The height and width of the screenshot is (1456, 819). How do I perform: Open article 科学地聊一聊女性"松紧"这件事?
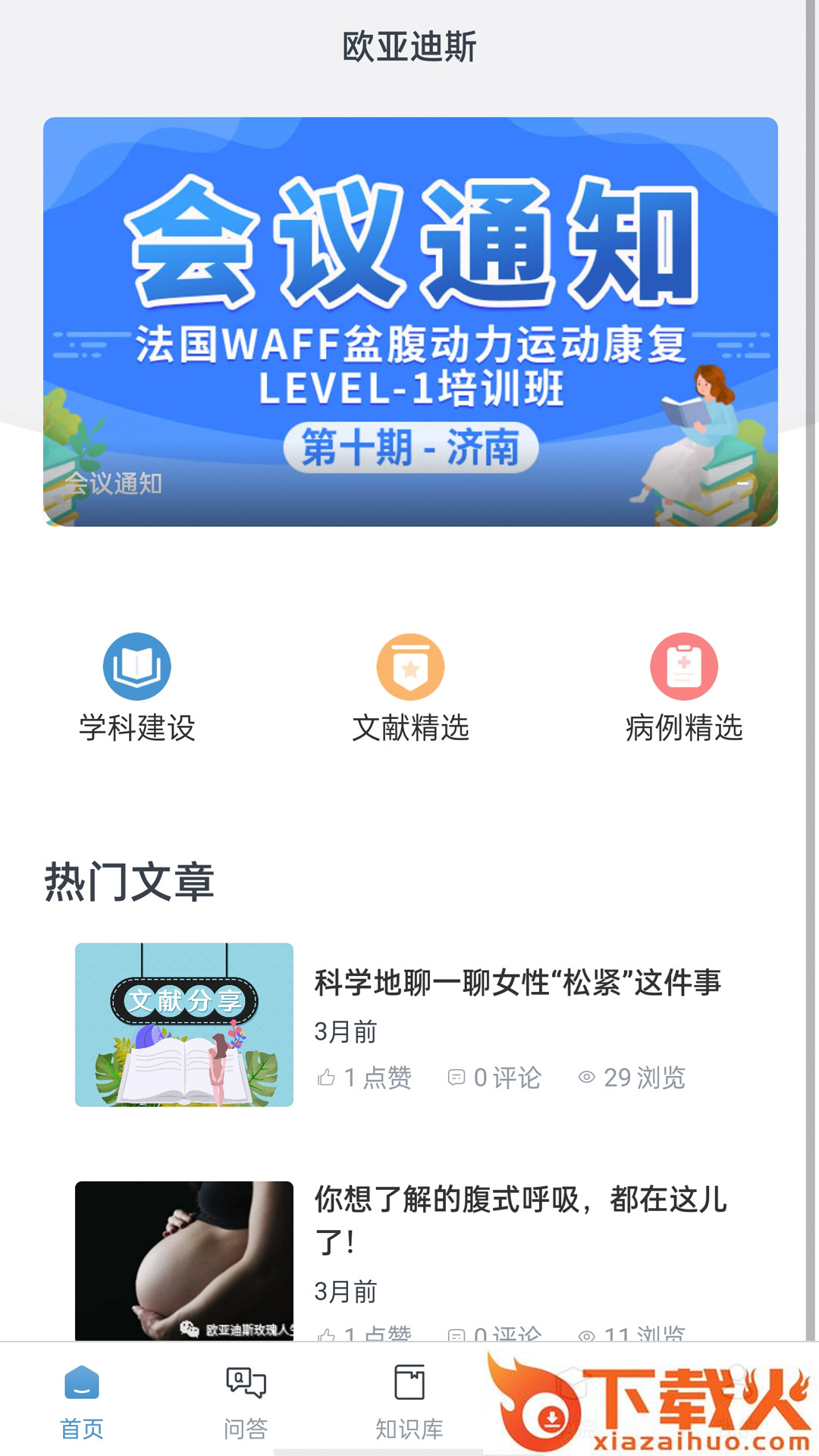pyautogui.click(x=517, y=983)
